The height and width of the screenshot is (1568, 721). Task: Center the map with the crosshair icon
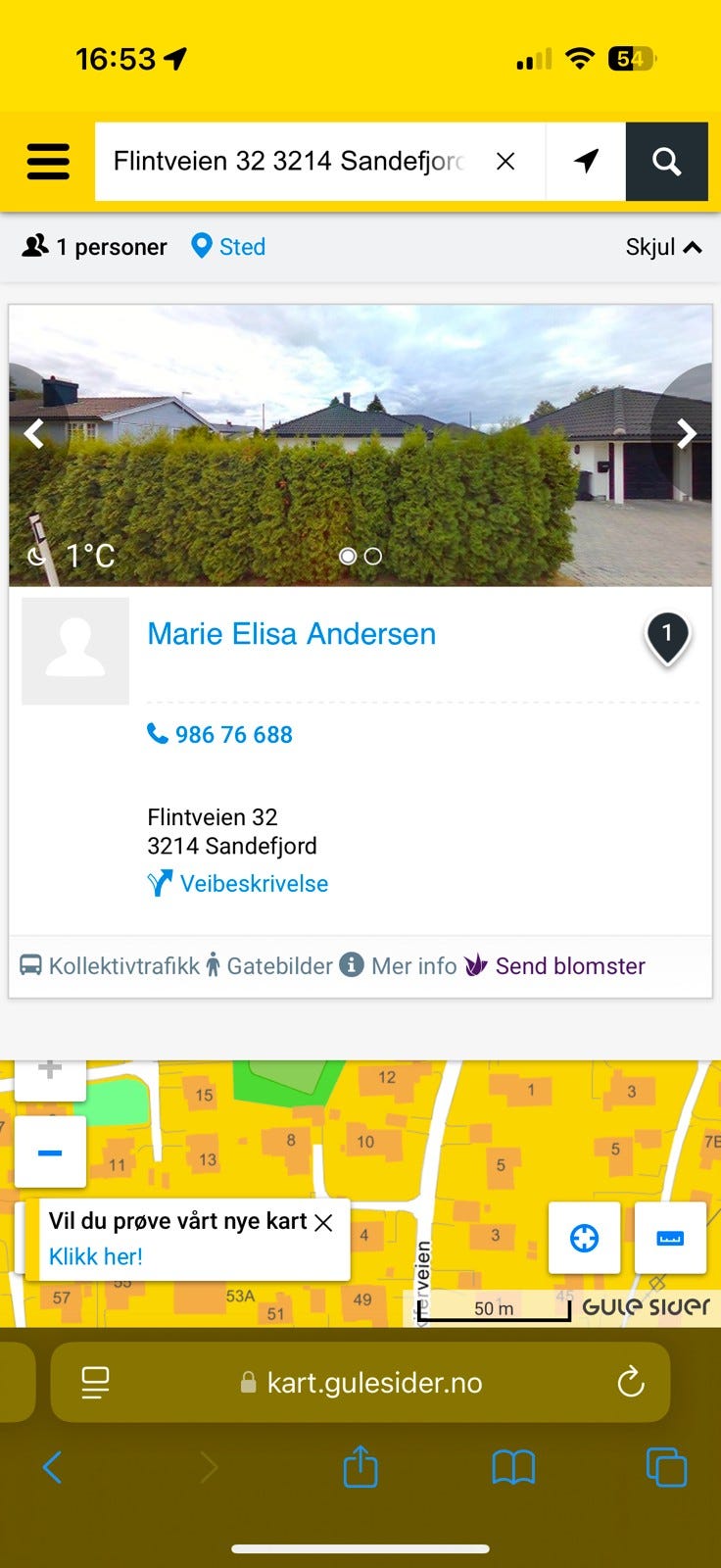click(x=584, y=1238)
